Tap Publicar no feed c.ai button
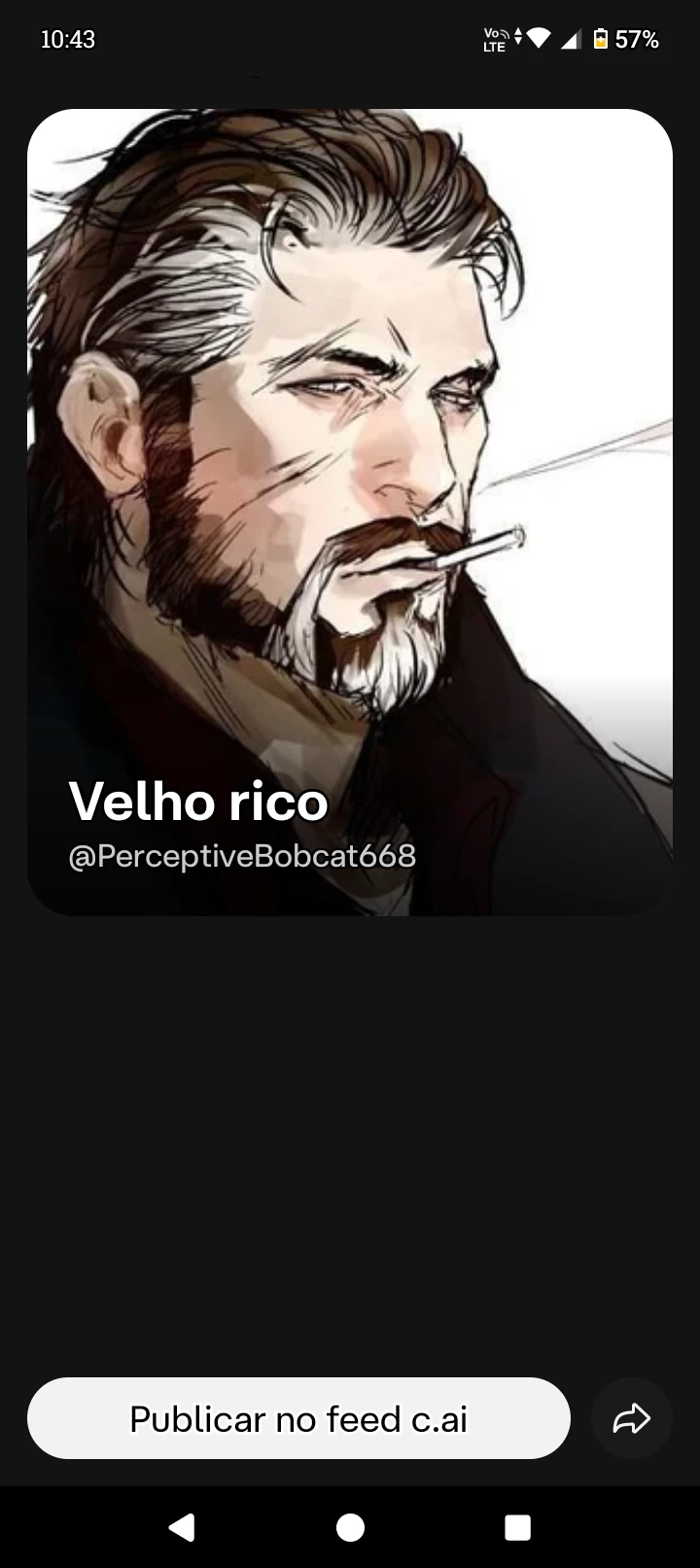The image size is (700, 1568). click(298, 1418)
